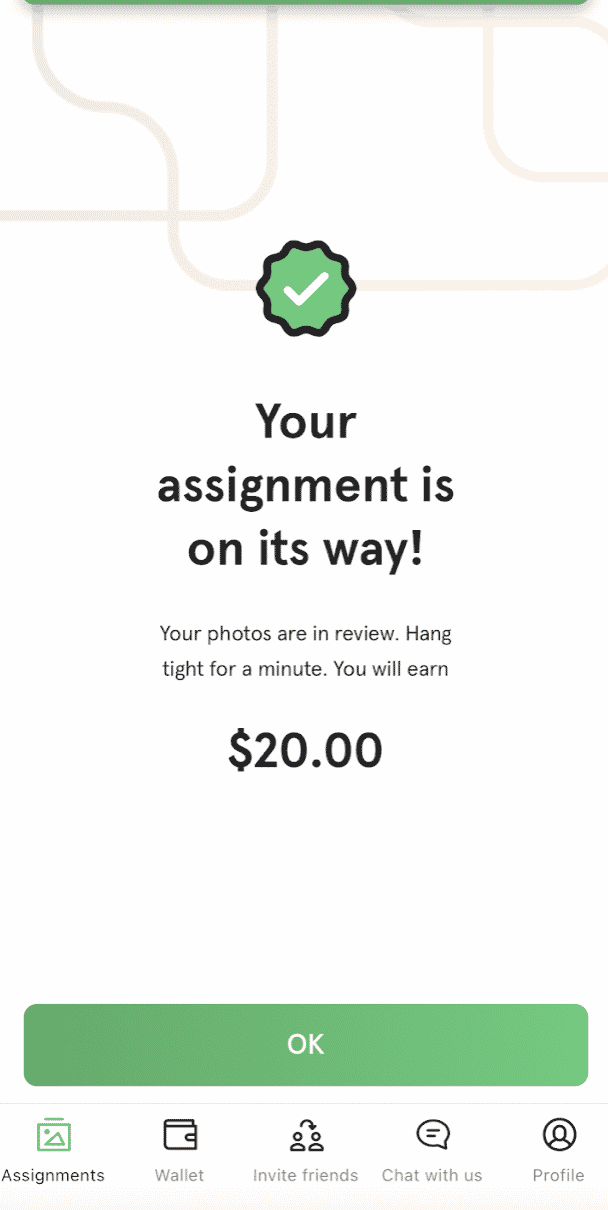This screenshot has height=1210, width=608.
Task: Confirm with the green OK button
Action: coord(305,1044)
